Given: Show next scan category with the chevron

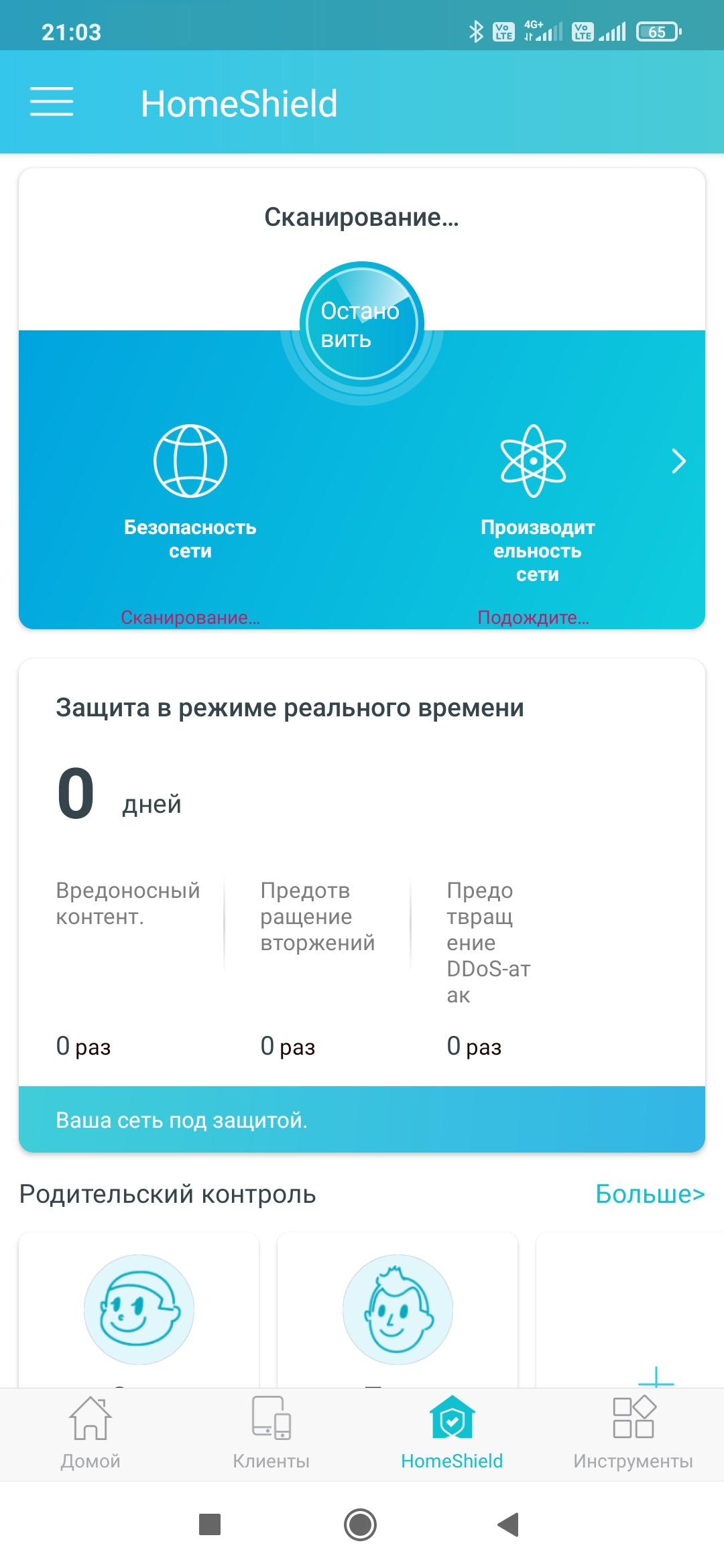Looking at the screenshot, I should tap(678, 461).
